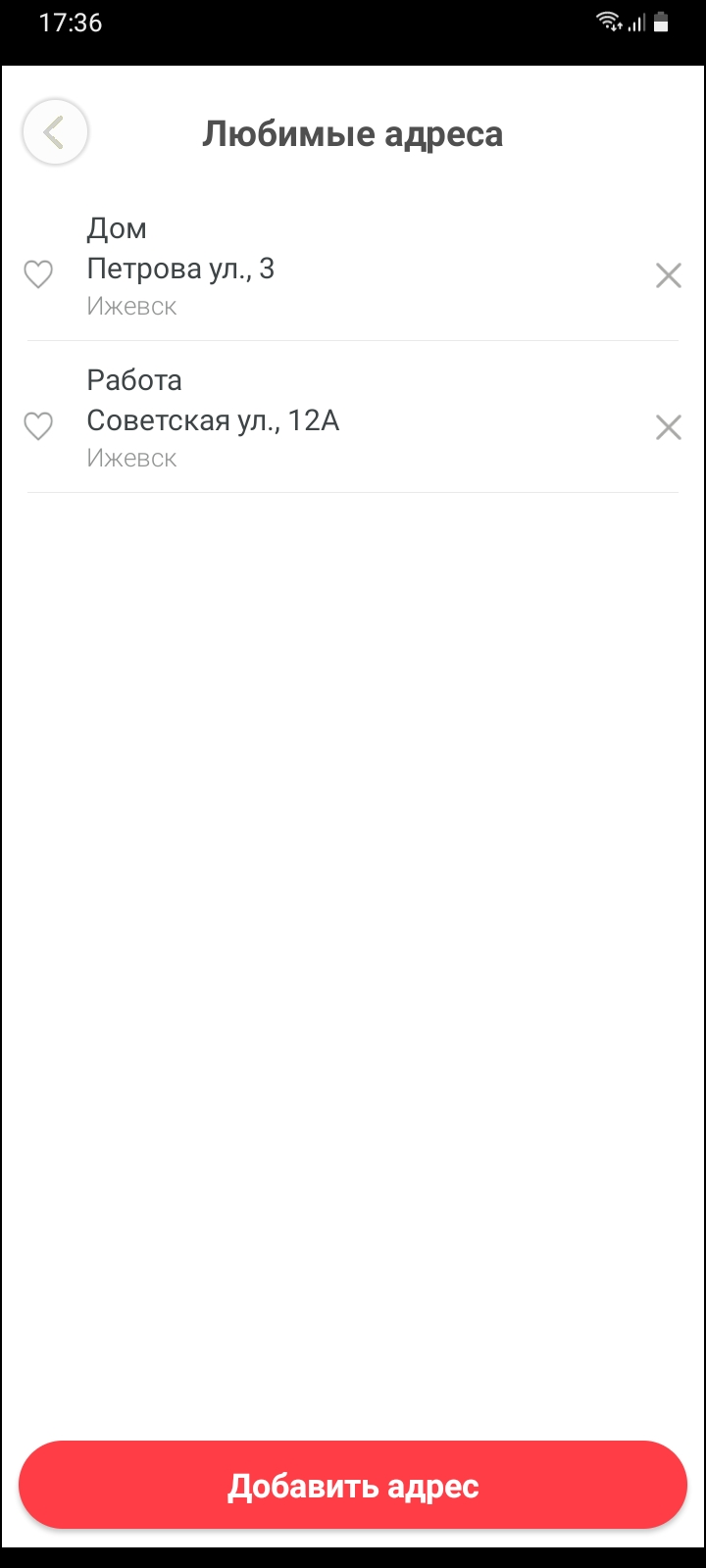The width and height of the screenshot is (706, 1568).
Task: Open the Дом address Петрова ул., 3
Action: [353, 267]
